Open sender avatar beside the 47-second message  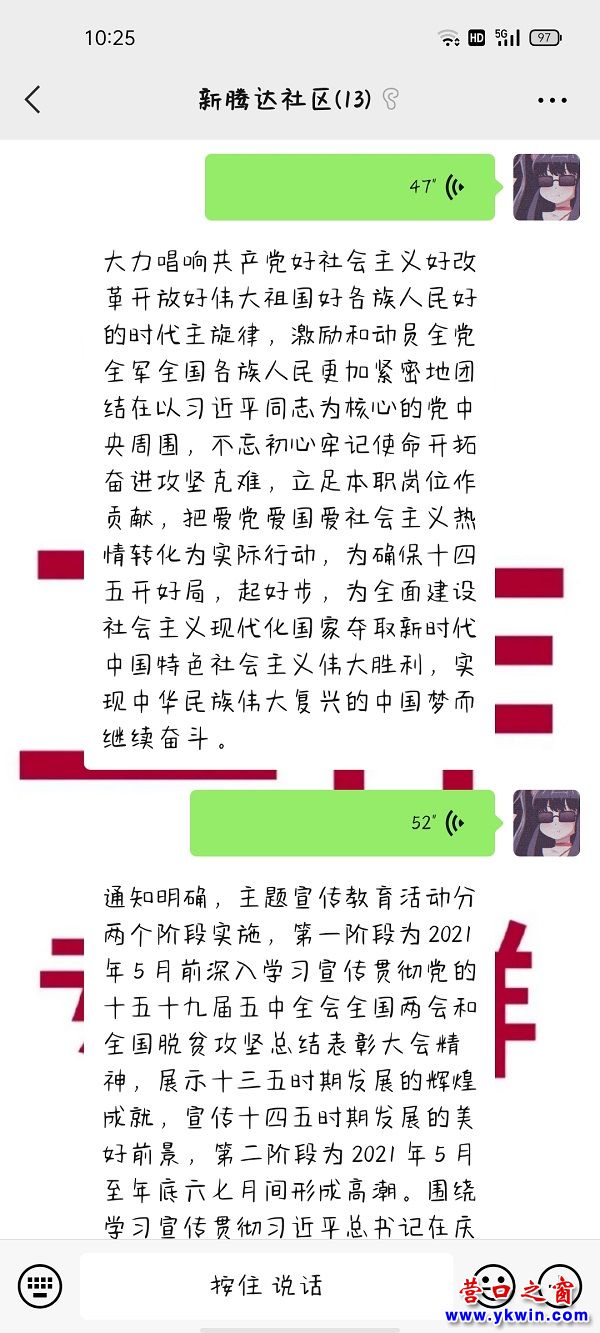click(x=546, y=187)
